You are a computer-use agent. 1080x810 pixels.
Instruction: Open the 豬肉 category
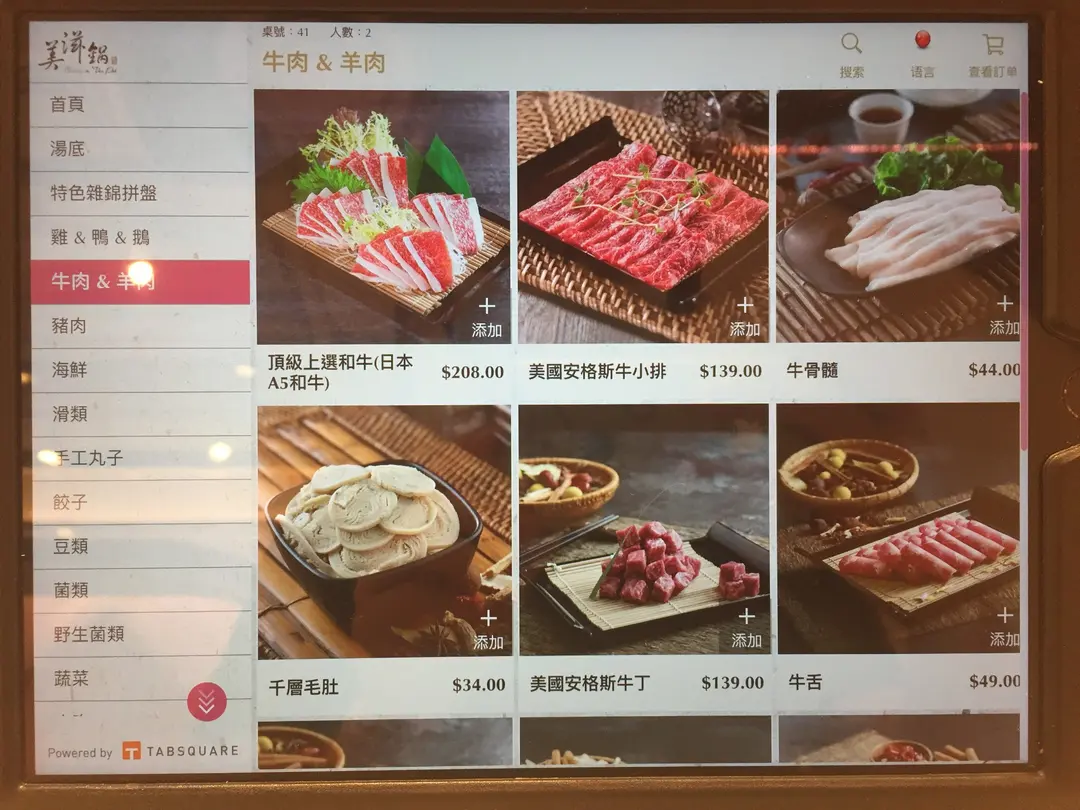[140, 325]
